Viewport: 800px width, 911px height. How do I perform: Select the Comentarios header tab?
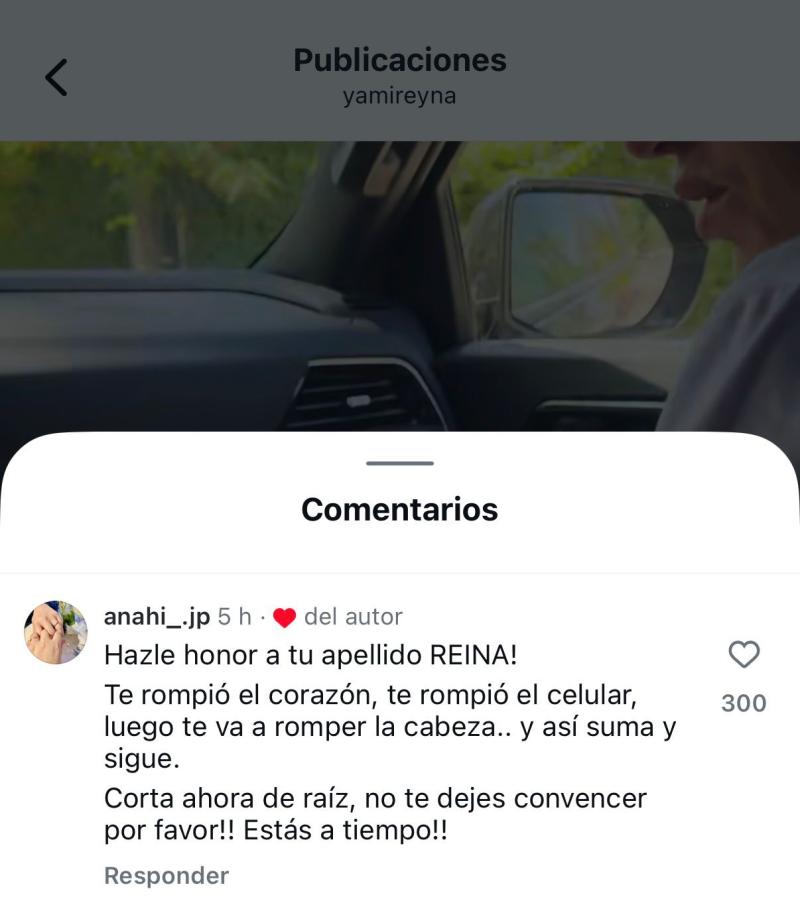[400, 510]
